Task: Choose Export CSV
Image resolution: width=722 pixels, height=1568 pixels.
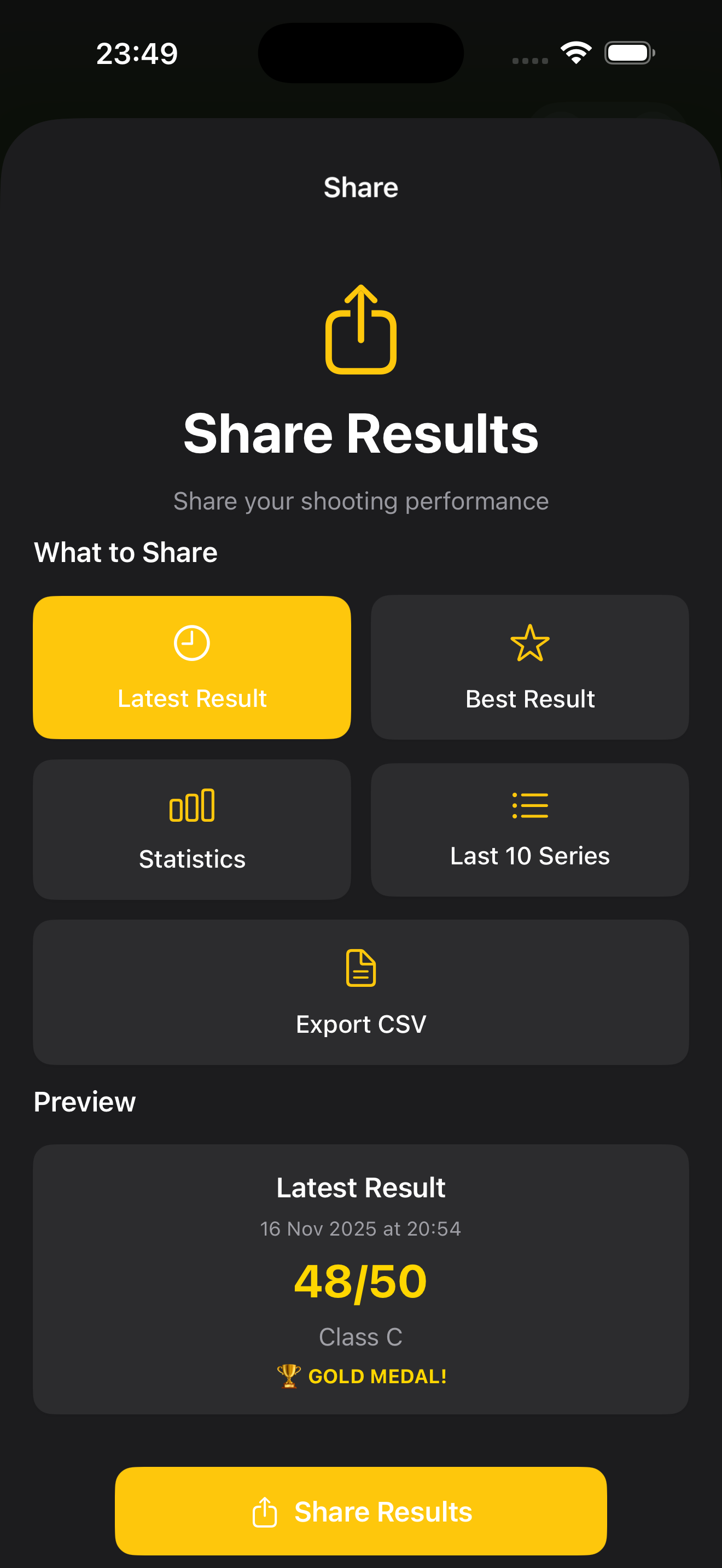Action: point(360,992)
